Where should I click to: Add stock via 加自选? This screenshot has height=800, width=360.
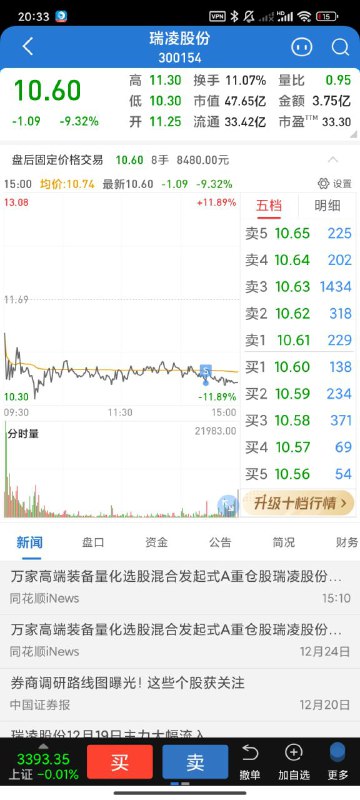pos(294,762)
